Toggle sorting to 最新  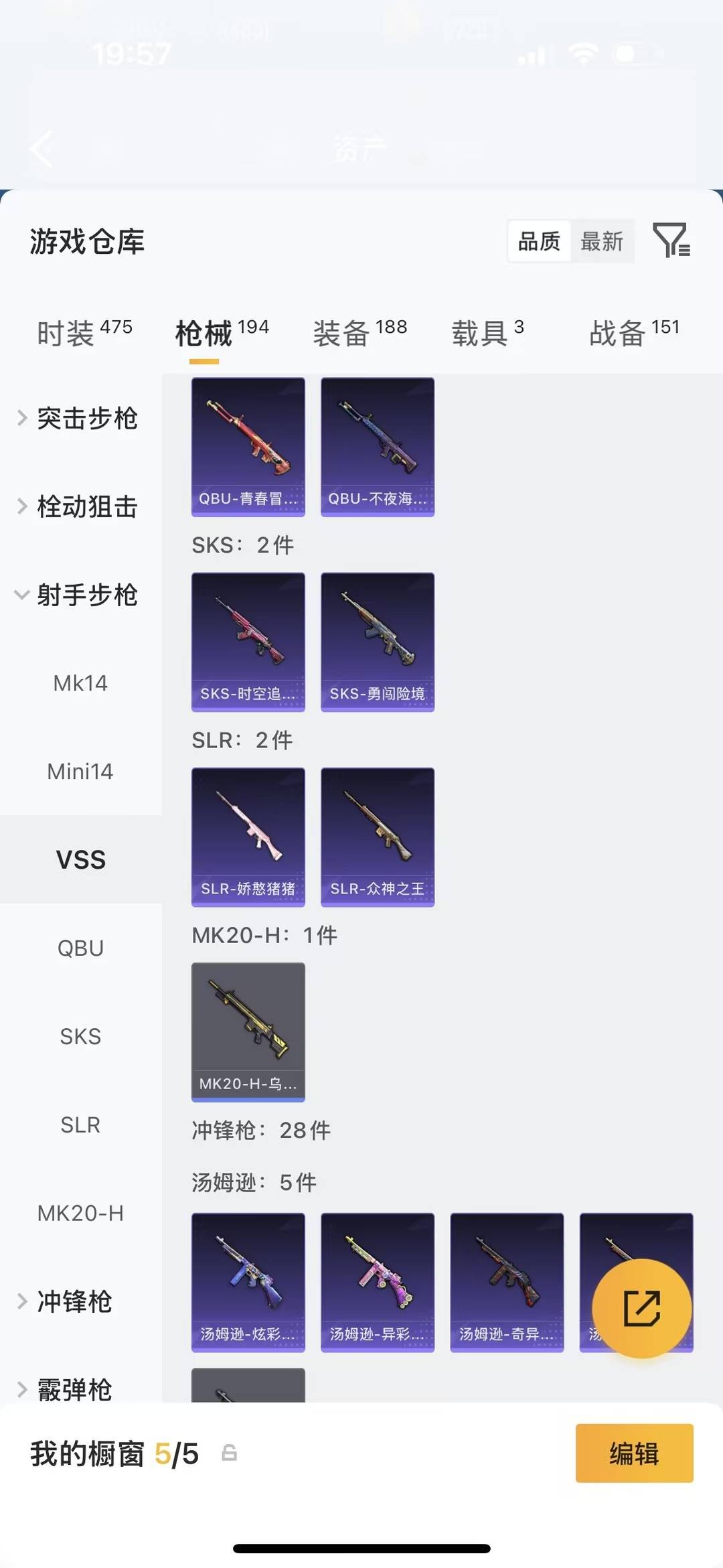click(602, 242)
